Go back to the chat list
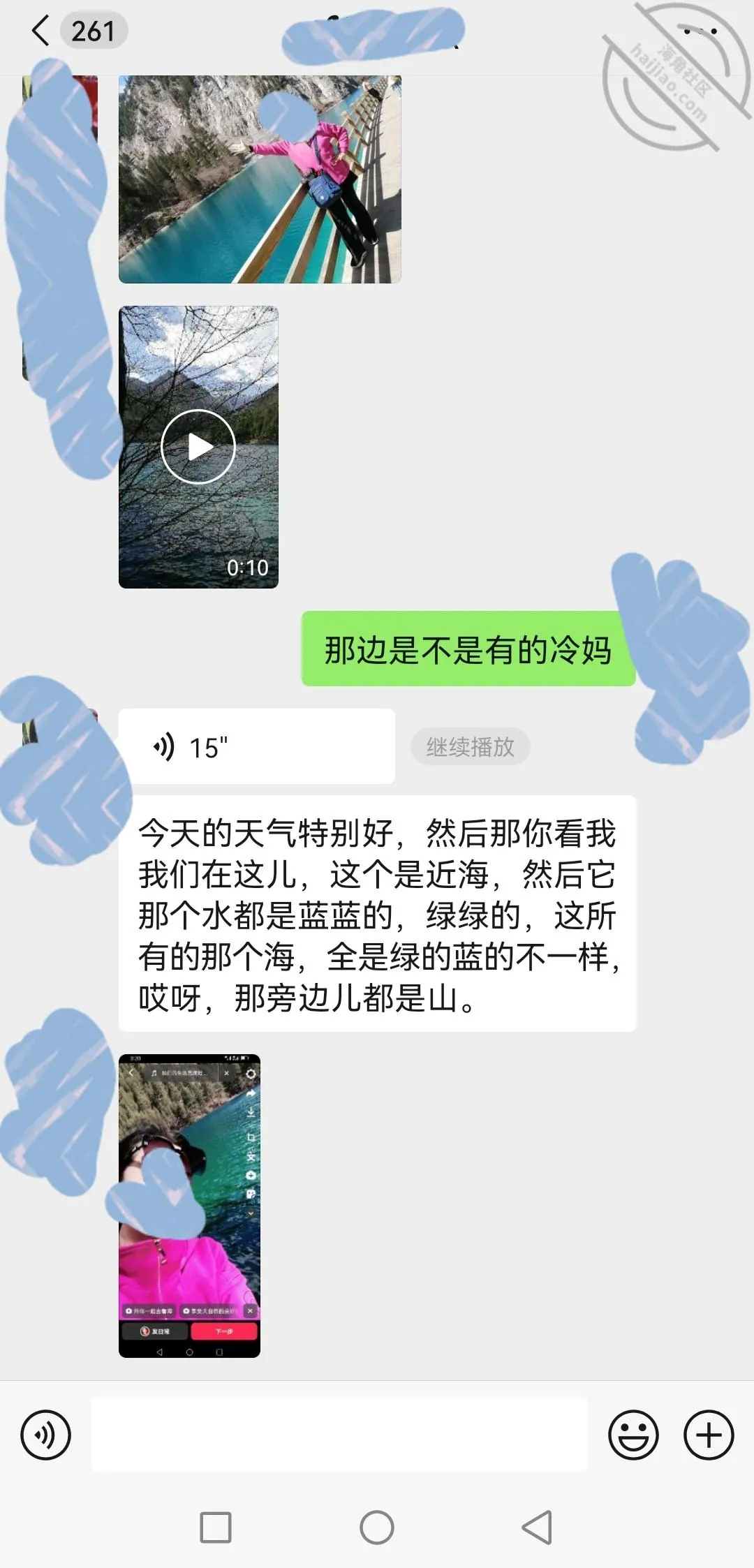 click(40, 31)
